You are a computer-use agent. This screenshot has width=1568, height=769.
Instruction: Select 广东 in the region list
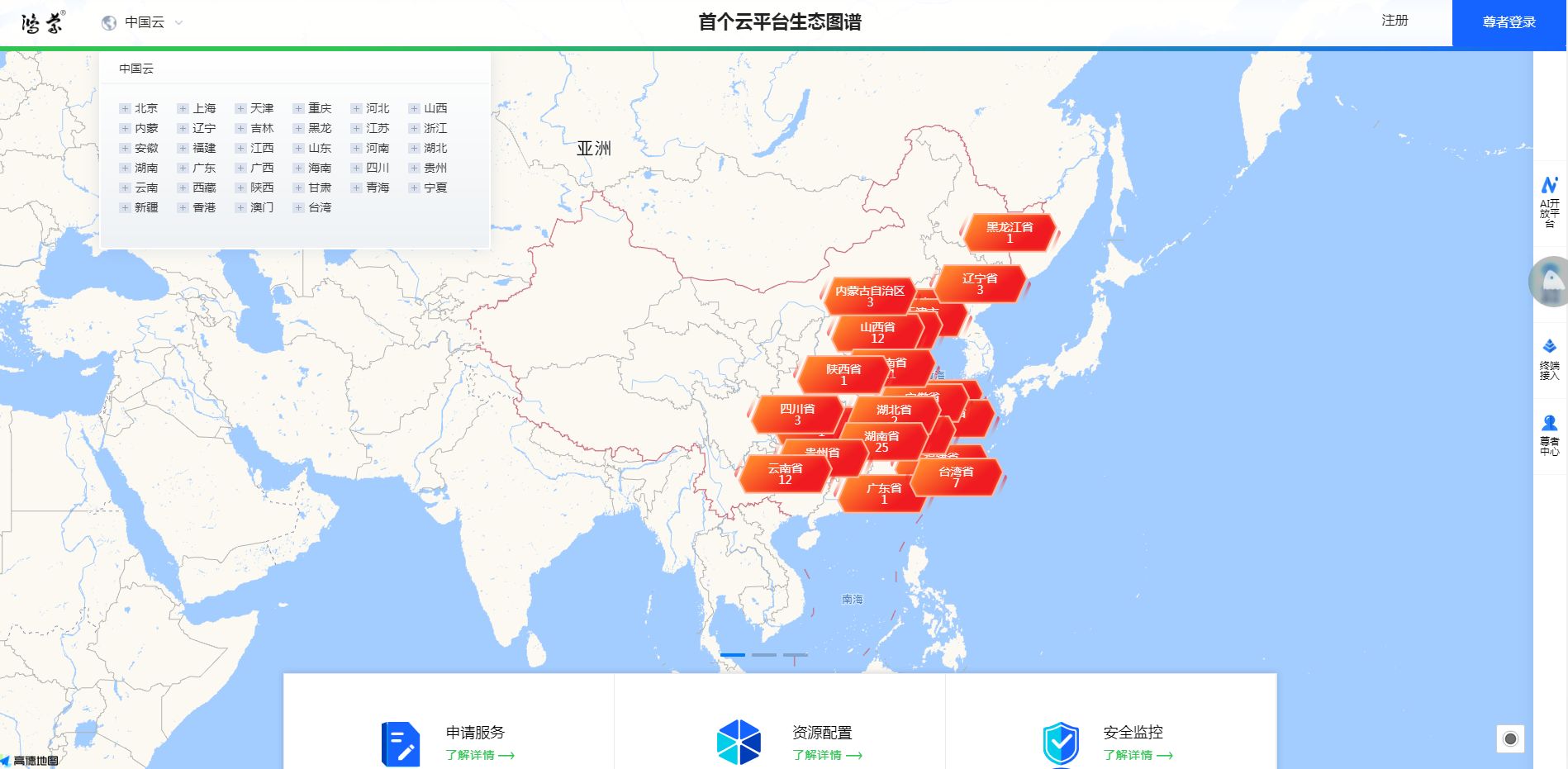203,168
